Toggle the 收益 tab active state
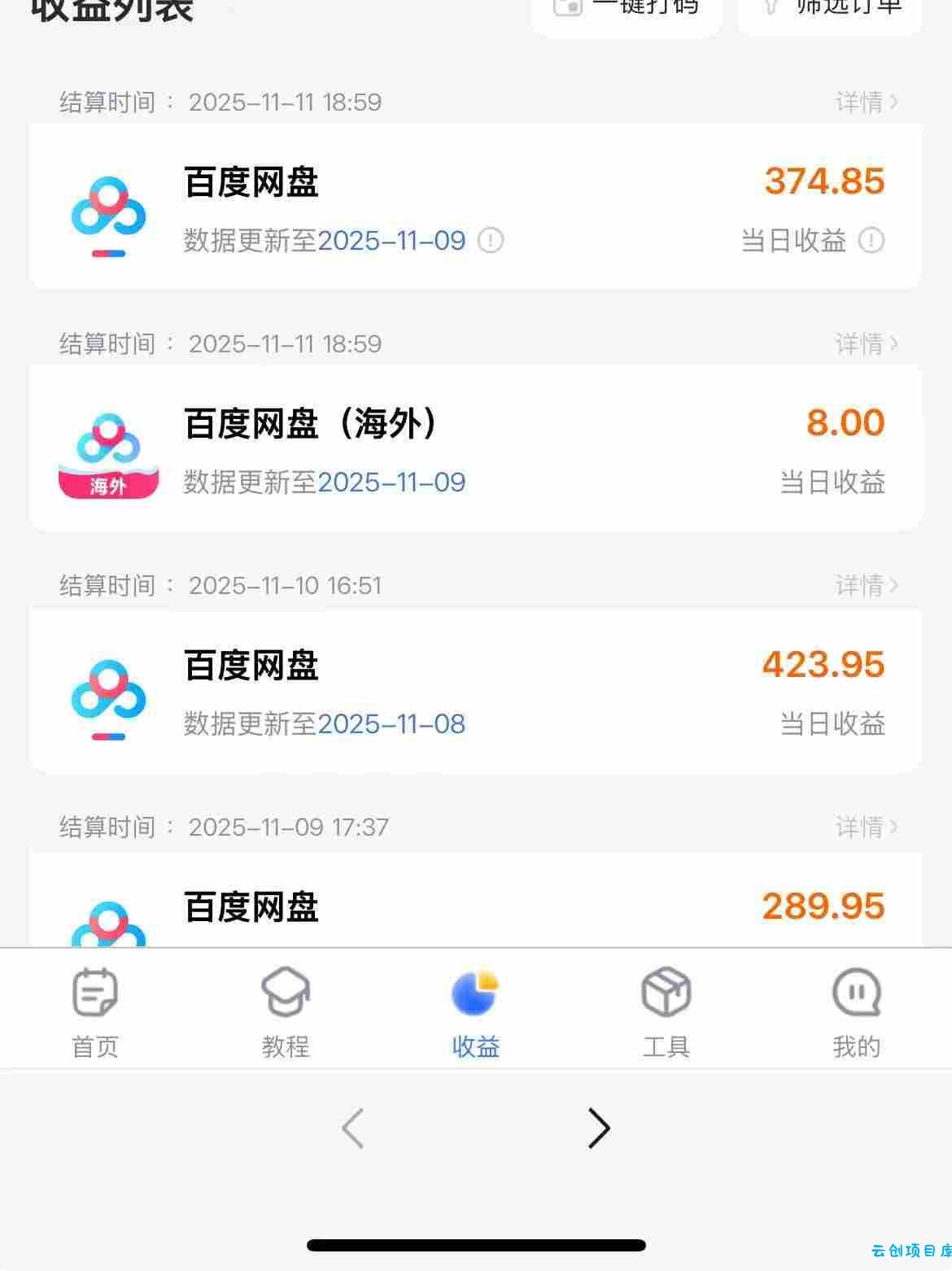 tap(475, 1009)
